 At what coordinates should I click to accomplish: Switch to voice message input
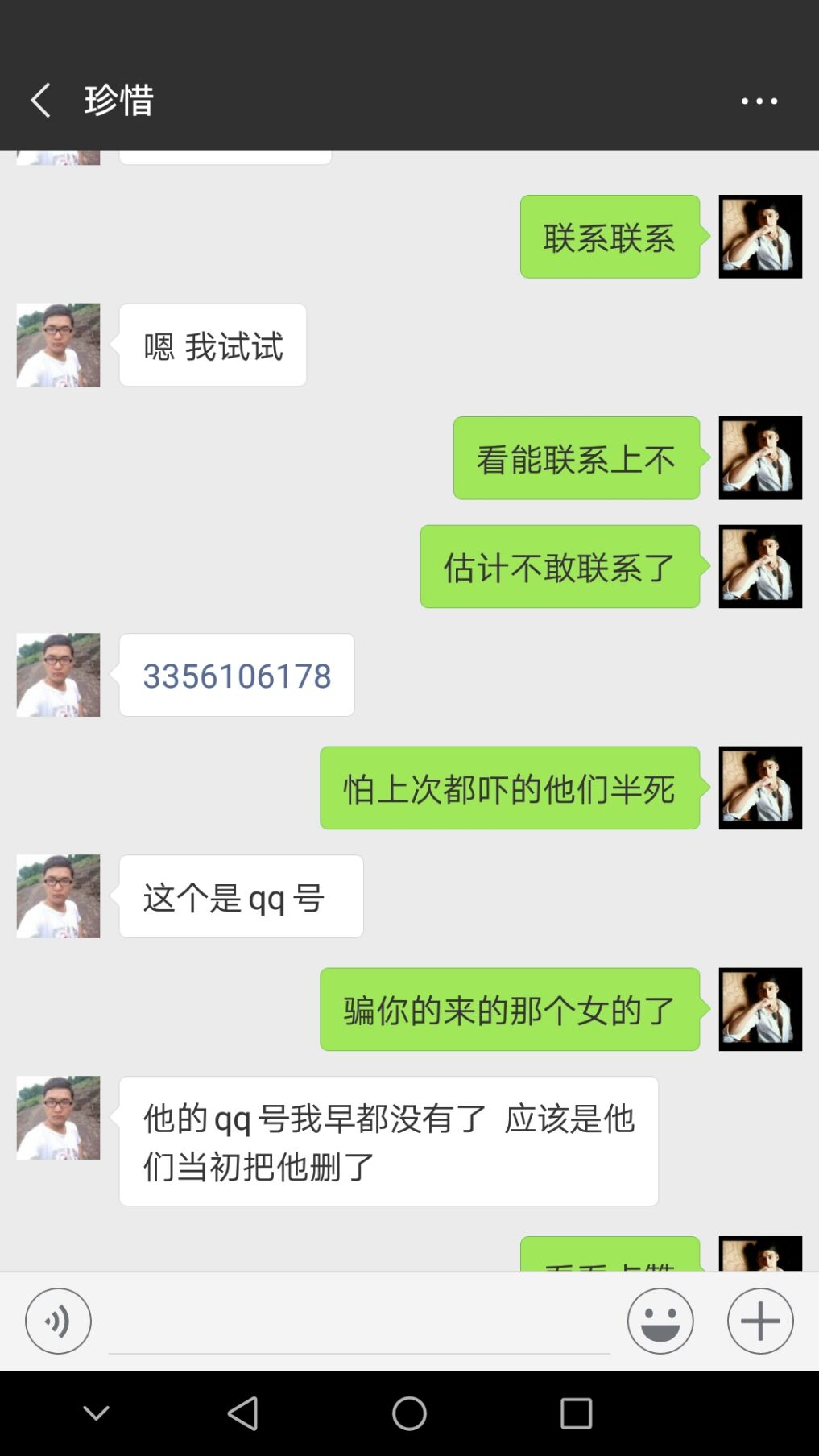(x=58, y=1321)
